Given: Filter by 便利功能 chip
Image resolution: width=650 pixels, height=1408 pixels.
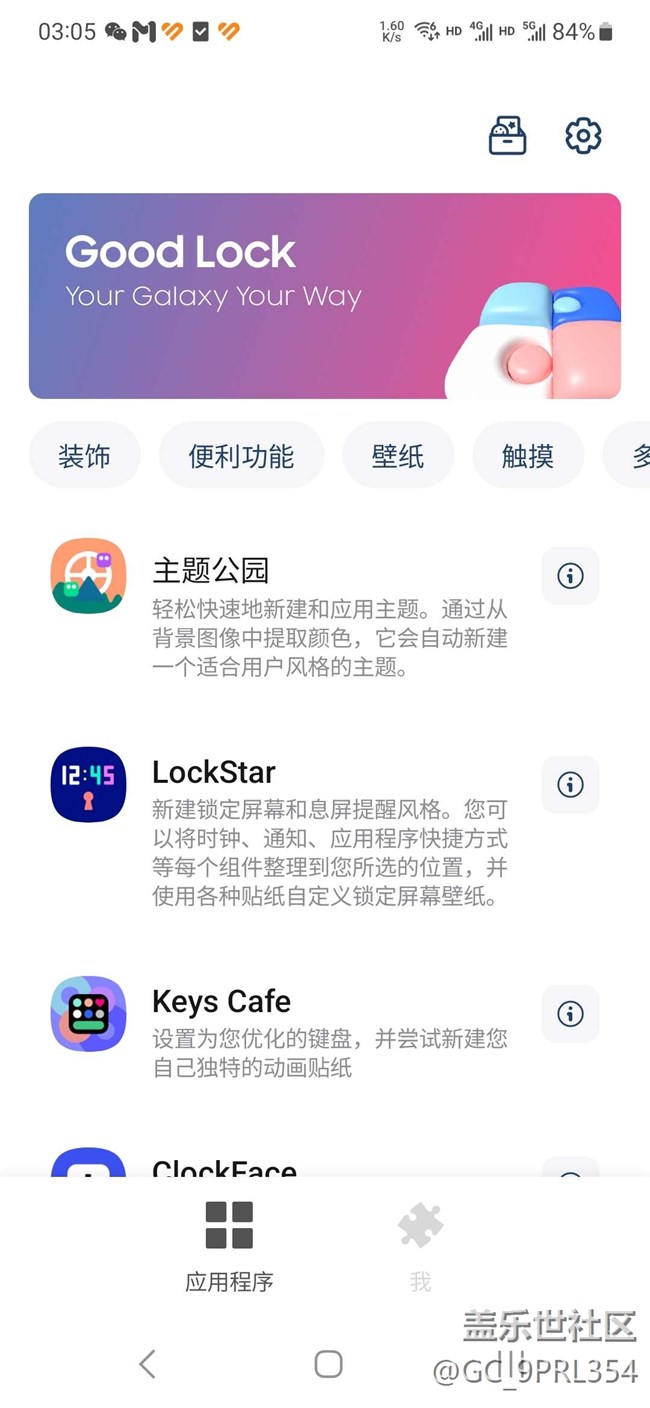Looking at the screenshot, I should (241, 456).
